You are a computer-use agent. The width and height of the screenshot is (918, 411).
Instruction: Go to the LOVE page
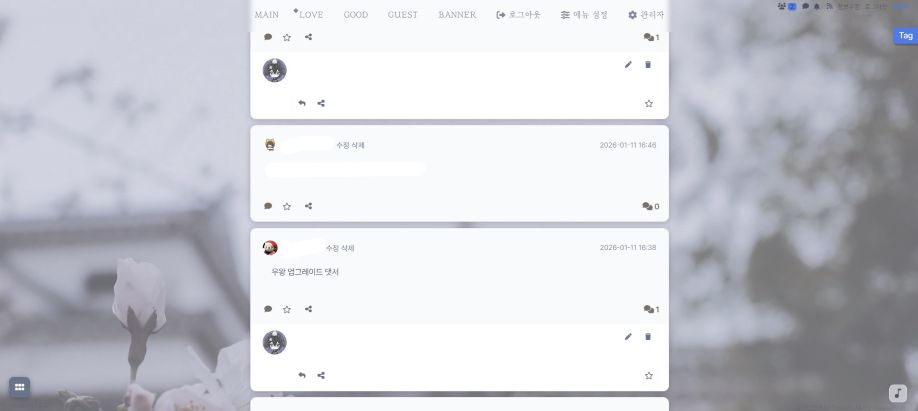coord(311,15)
